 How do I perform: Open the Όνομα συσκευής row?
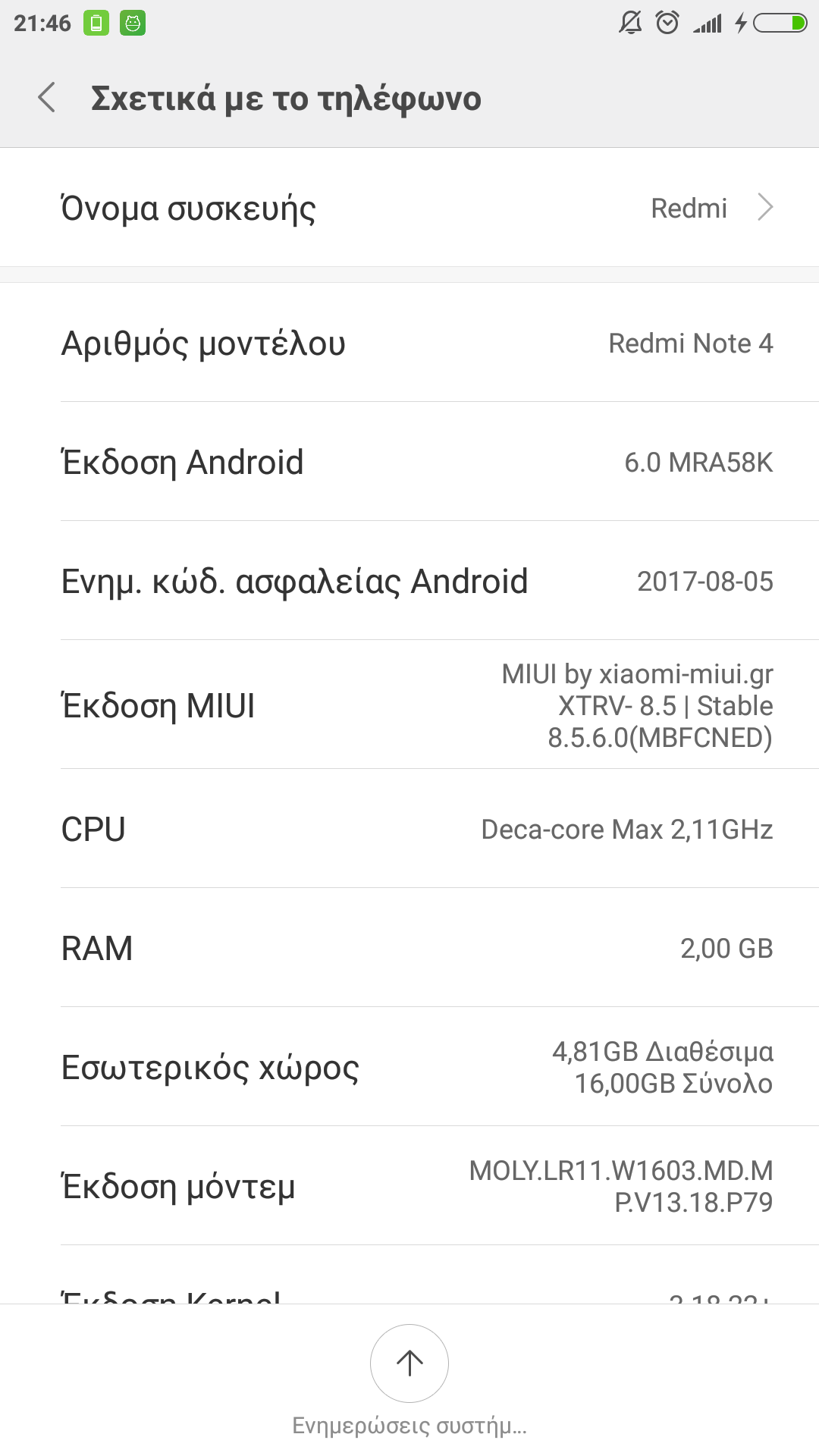click(x=409, y=208)
